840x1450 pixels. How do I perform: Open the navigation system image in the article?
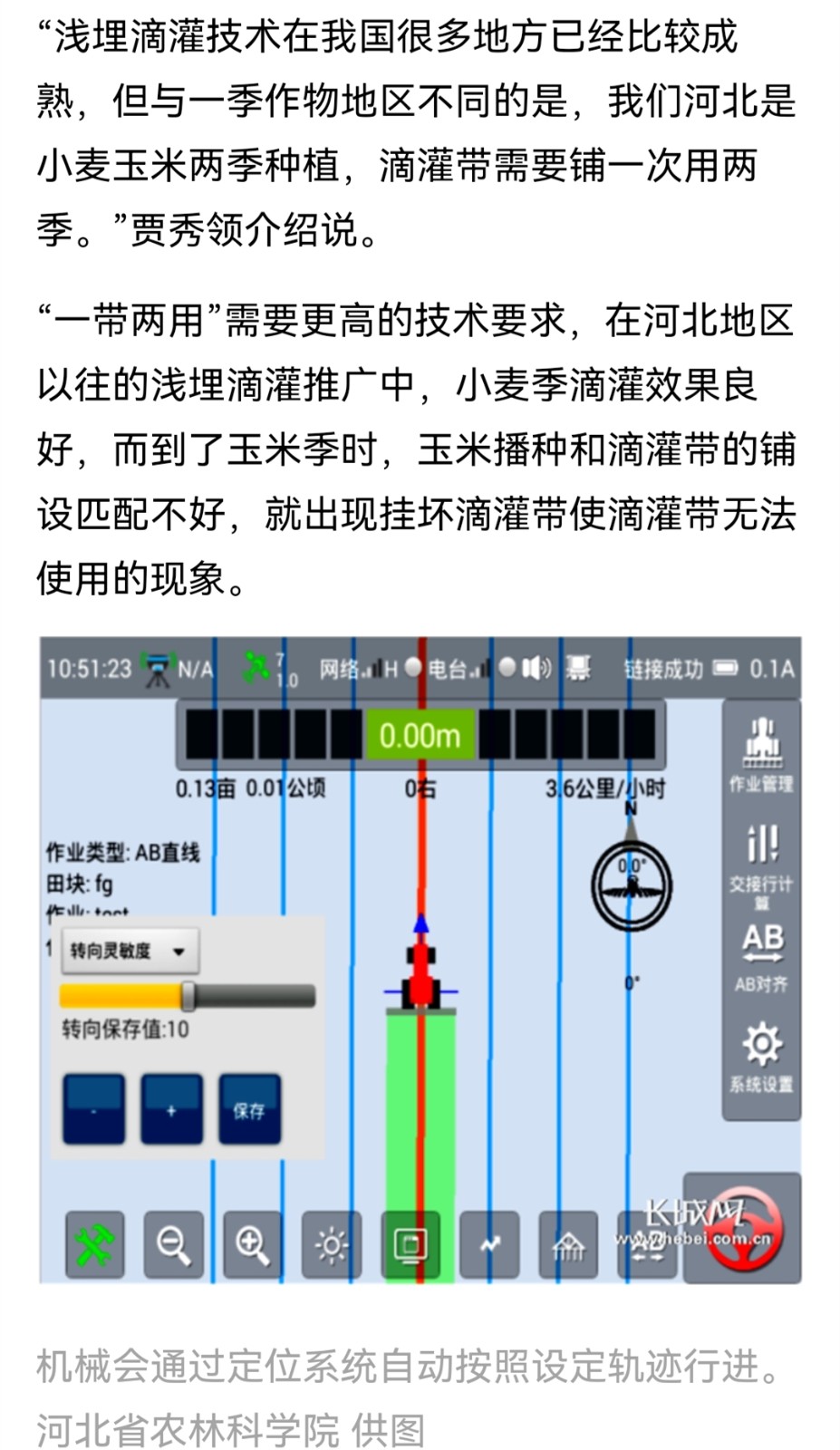coord(420,959)
